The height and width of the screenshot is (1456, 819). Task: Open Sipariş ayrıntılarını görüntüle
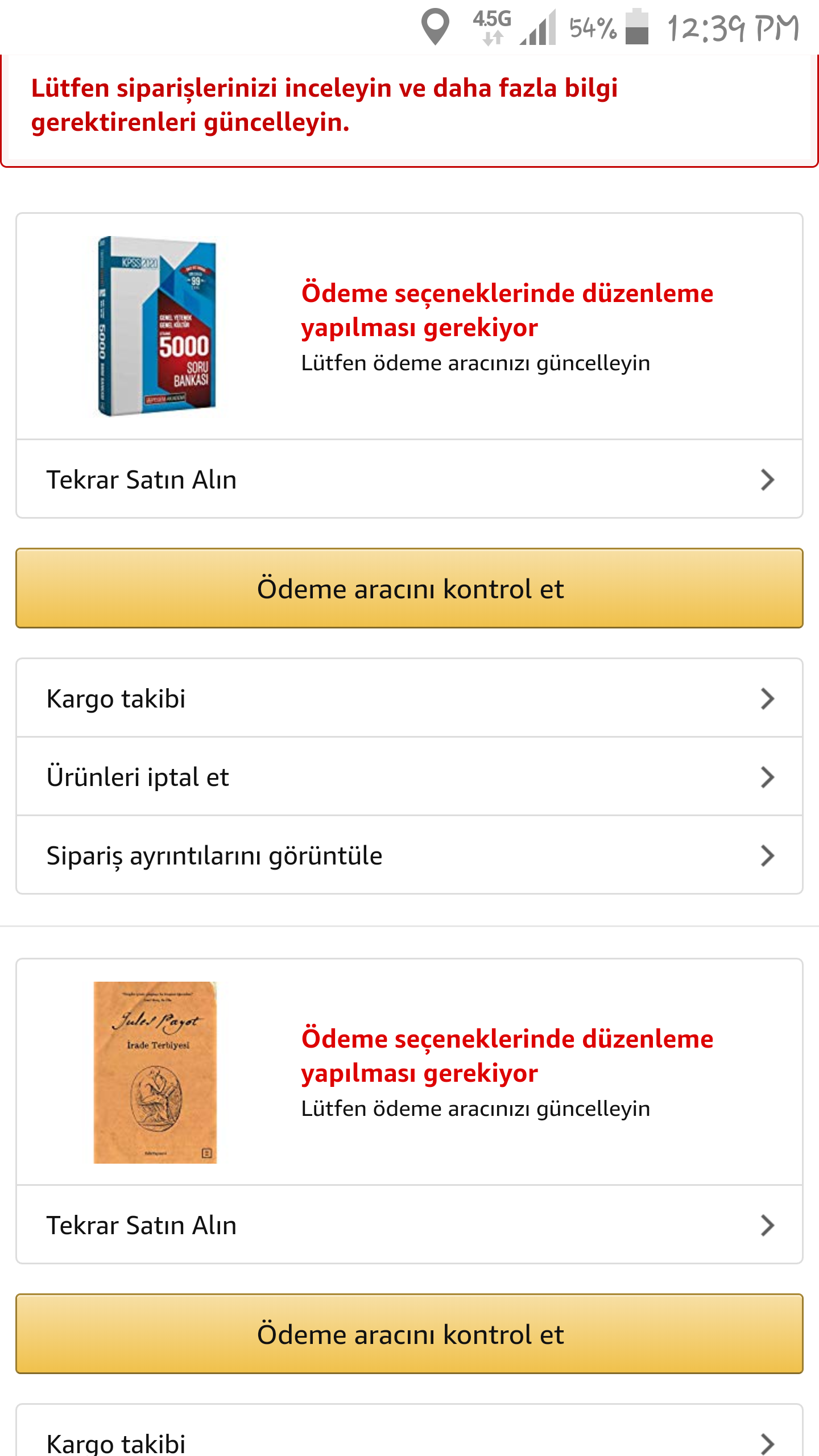pos(409,855)
